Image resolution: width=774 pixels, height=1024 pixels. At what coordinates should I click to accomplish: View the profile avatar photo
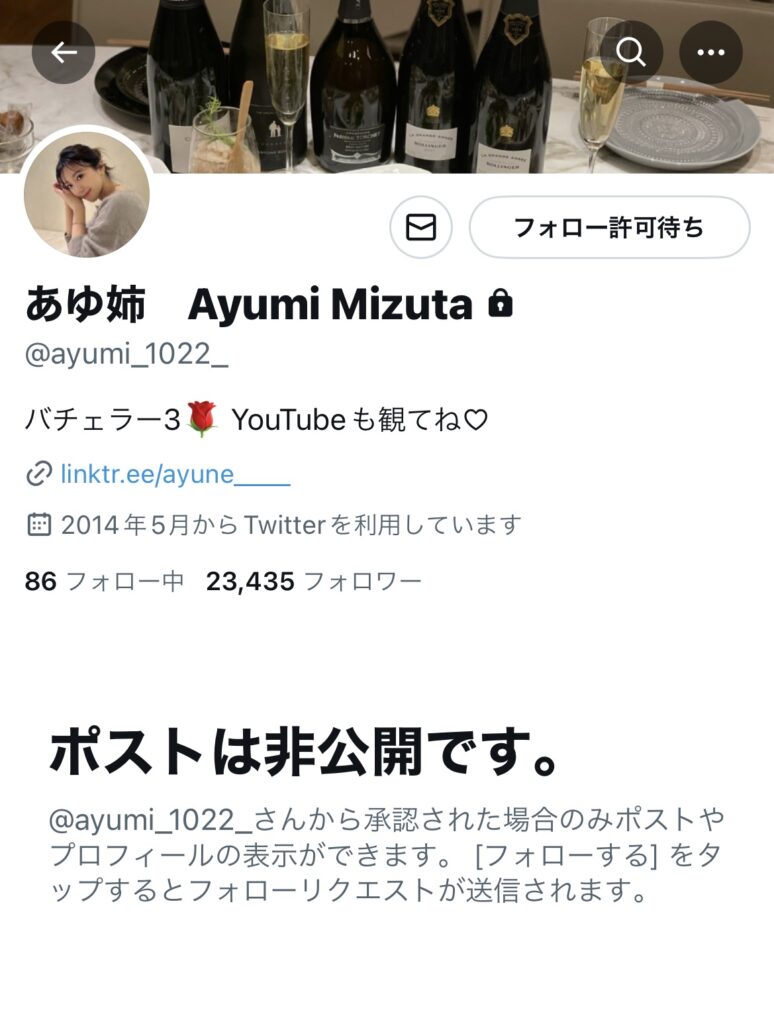pos(87,193)
